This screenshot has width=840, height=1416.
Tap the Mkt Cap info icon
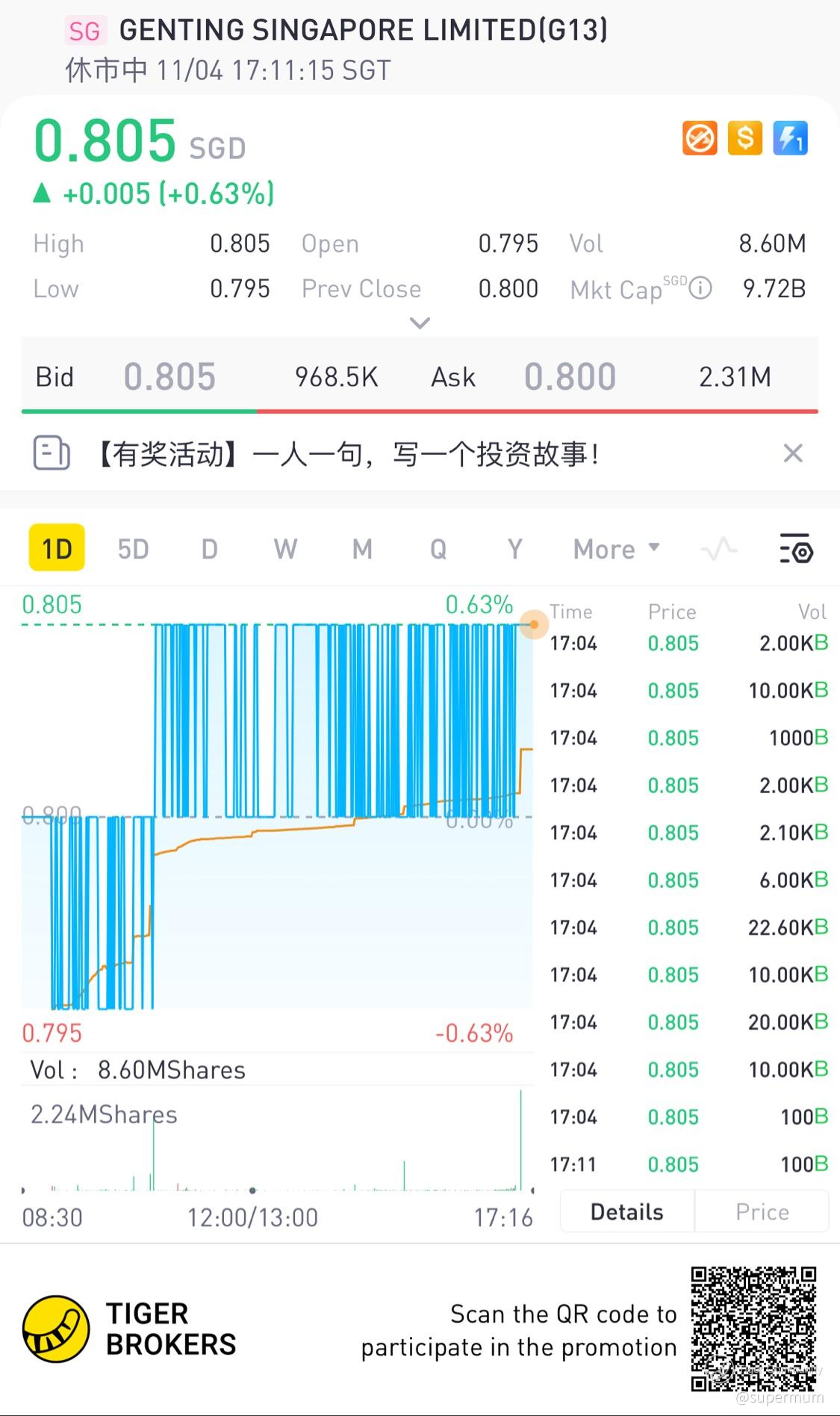700,288
